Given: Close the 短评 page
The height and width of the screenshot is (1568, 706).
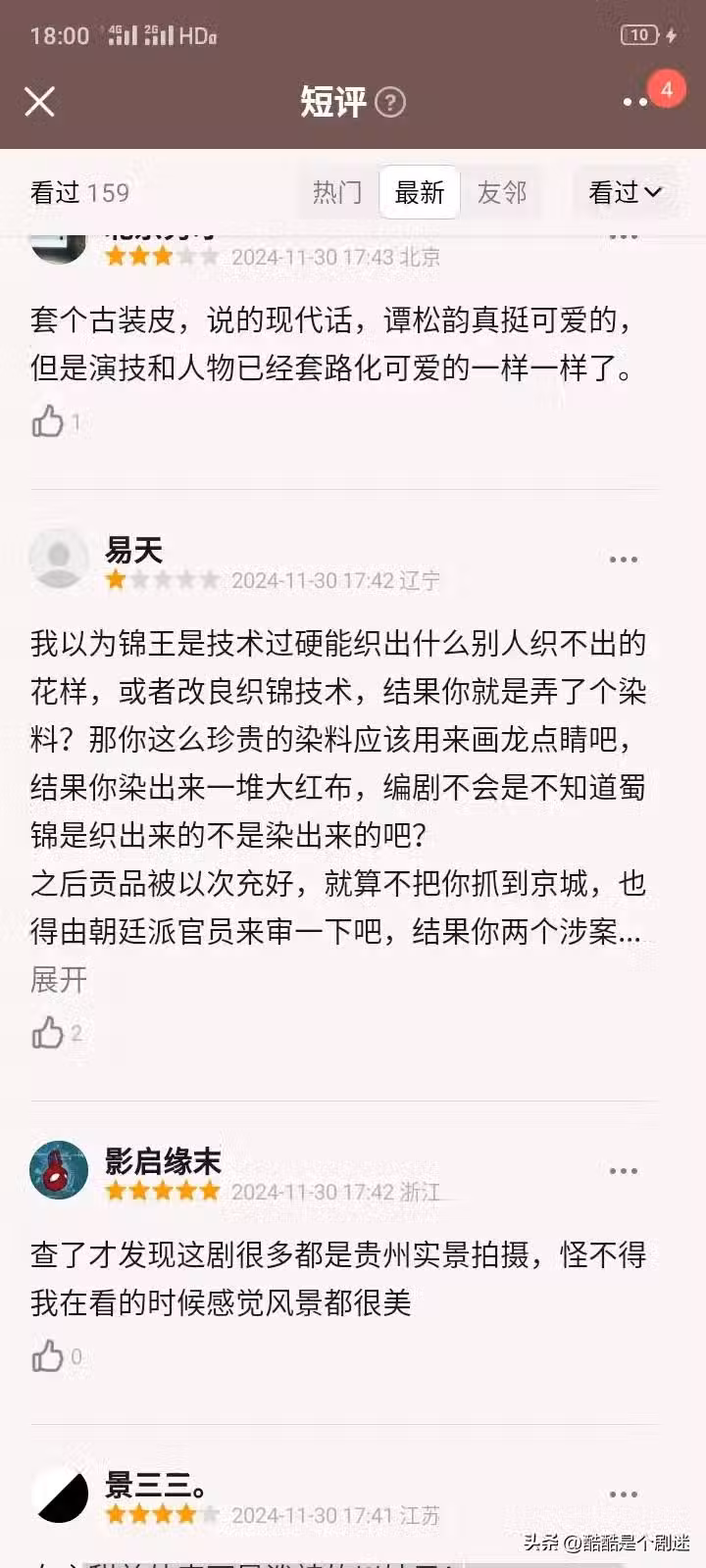Looking at the screenshot, I should pyautogui.click(x=39, y=102).
